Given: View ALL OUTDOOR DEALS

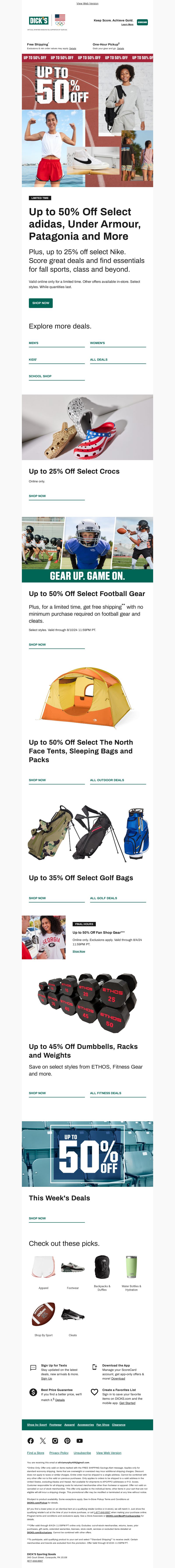Looking at the screenshot, I should pyautogui.click(x=107, y=780).
